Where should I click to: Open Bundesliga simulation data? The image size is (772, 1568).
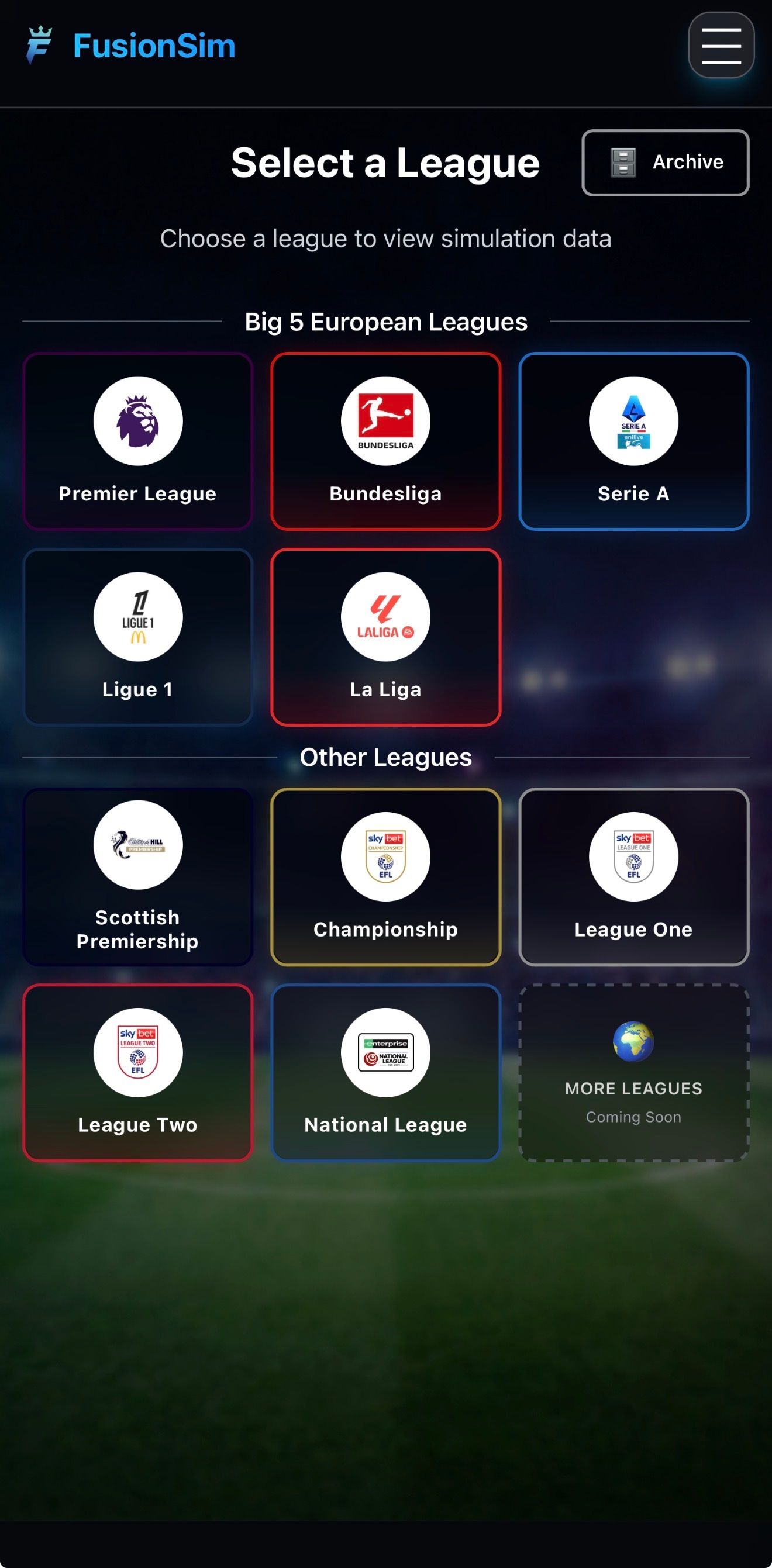click(x=385, y=441)
